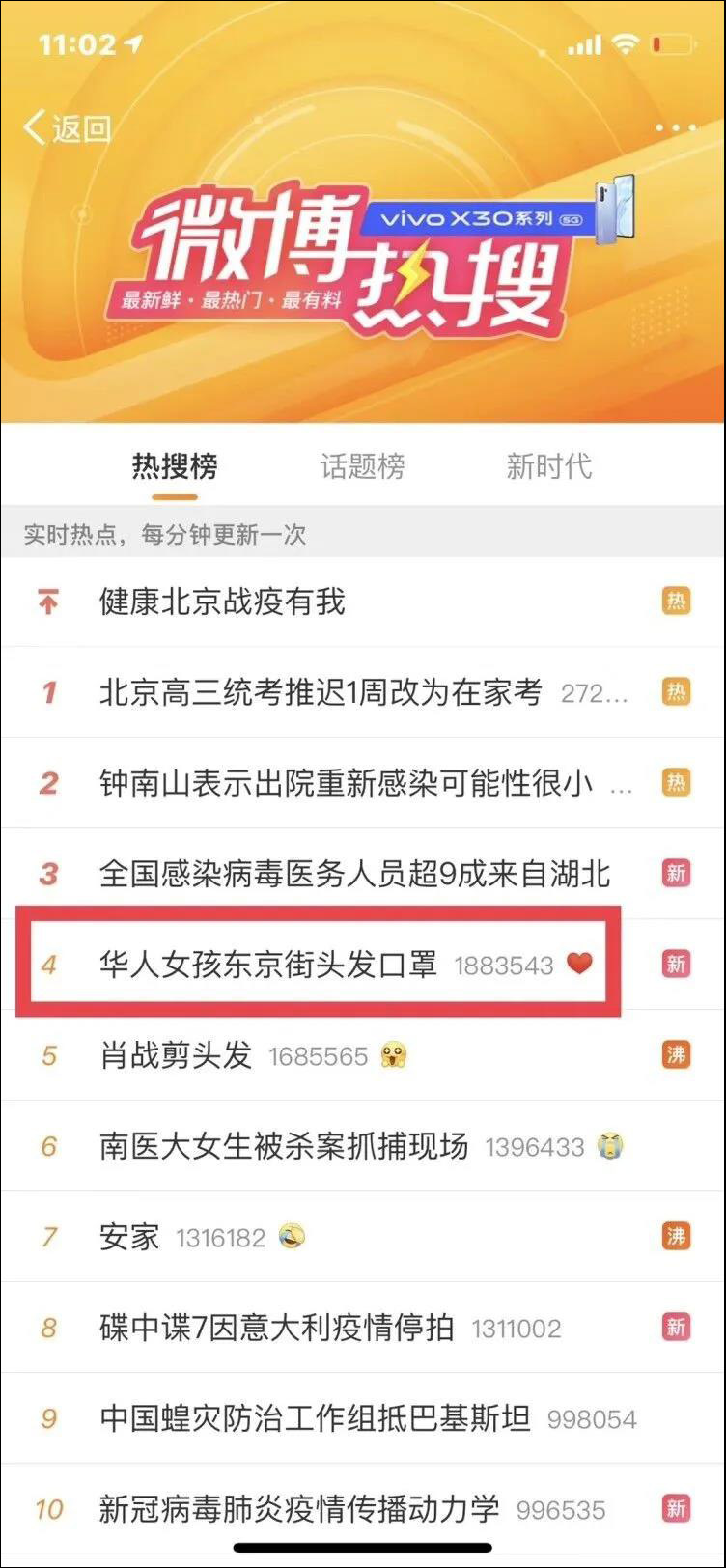
Task: Open the 肖战剪头发 hot search
Action: [176, 1055]
